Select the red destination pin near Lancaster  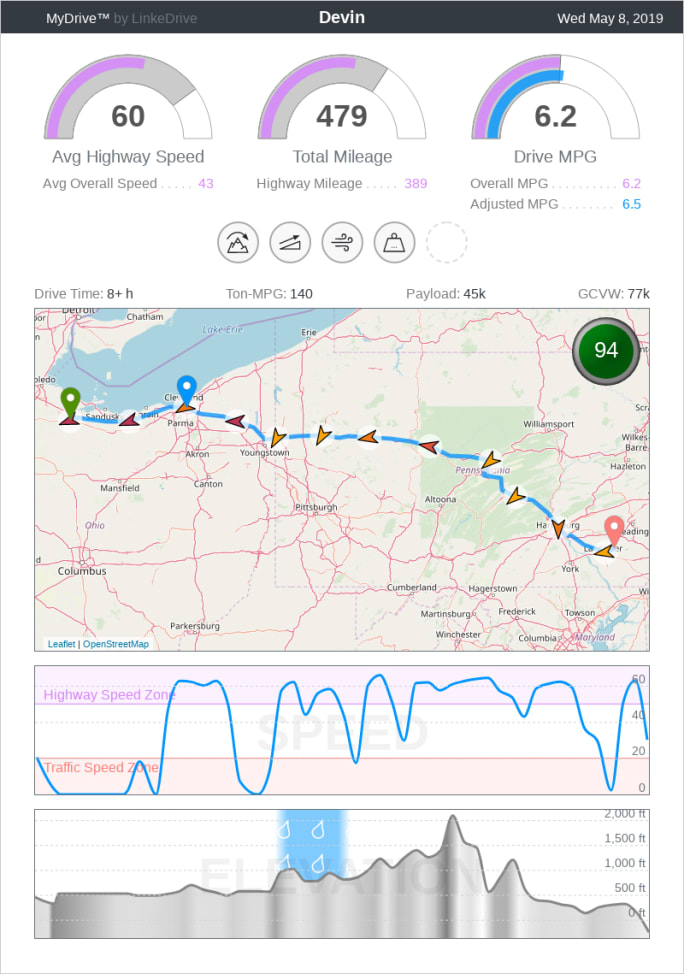click(614, 530)
